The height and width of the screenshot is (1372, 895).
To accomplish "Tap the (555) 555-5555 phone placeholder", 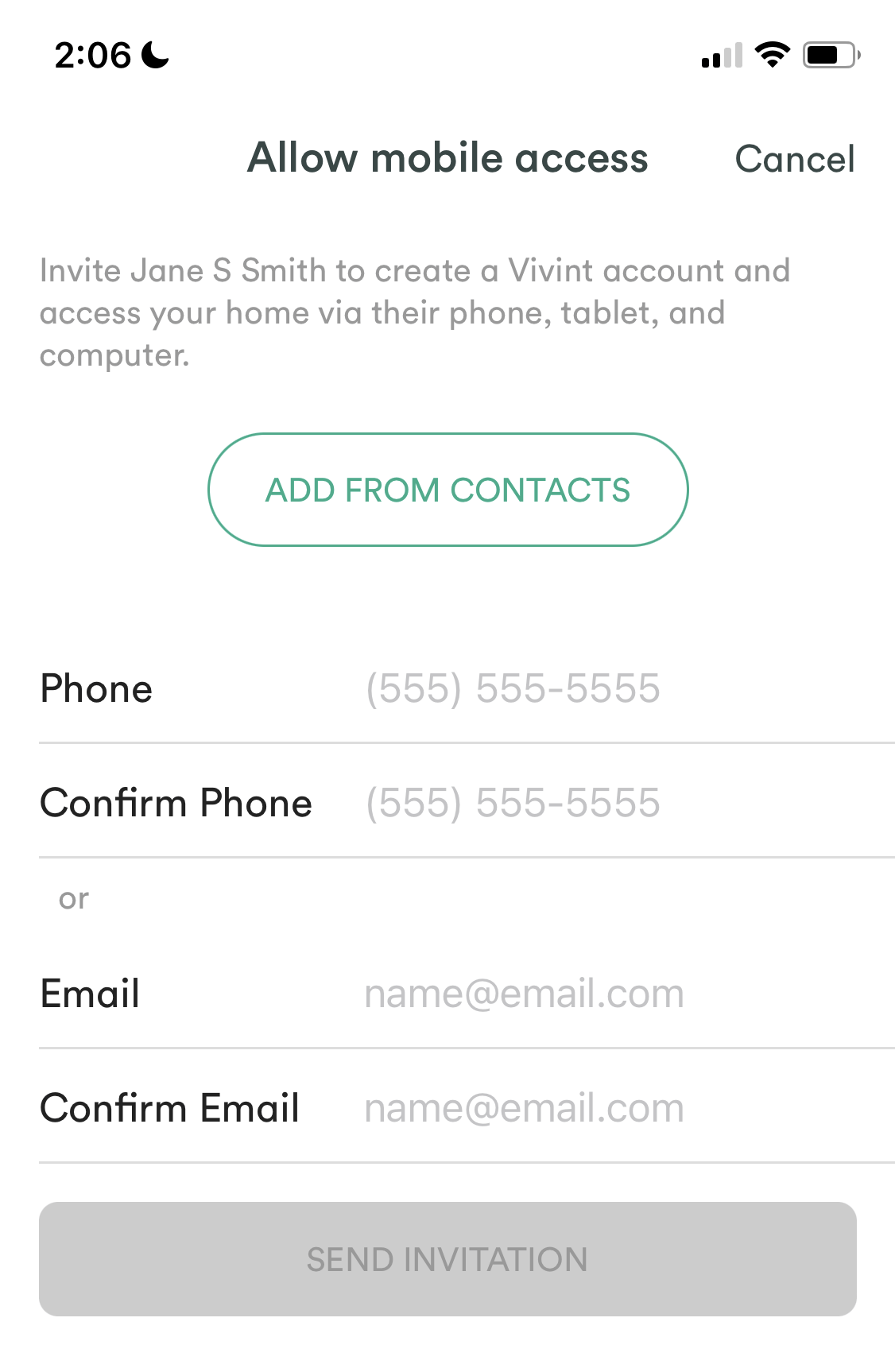I will [x=512, y=688].
